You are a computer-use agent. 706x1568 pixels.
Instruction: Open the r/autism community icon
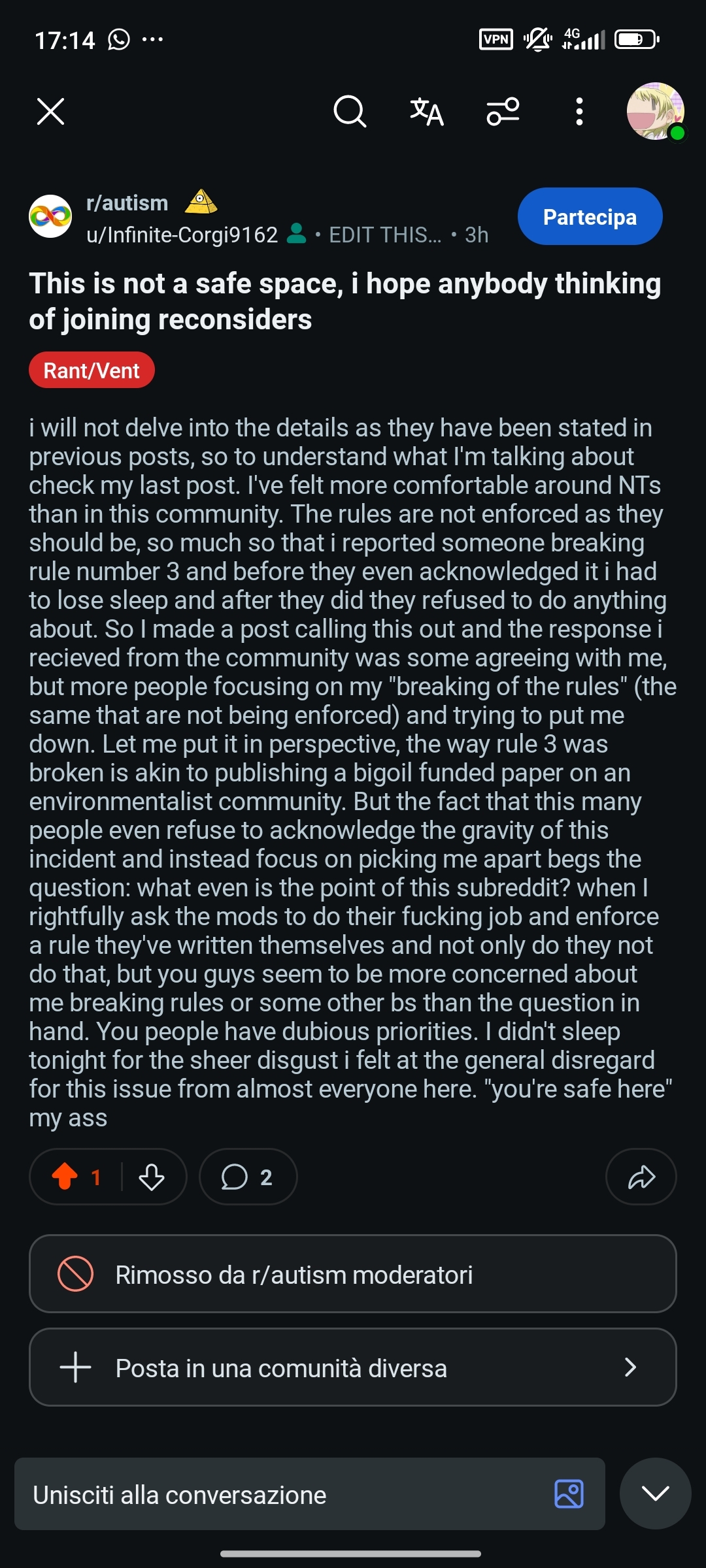(x=50, y=216)
